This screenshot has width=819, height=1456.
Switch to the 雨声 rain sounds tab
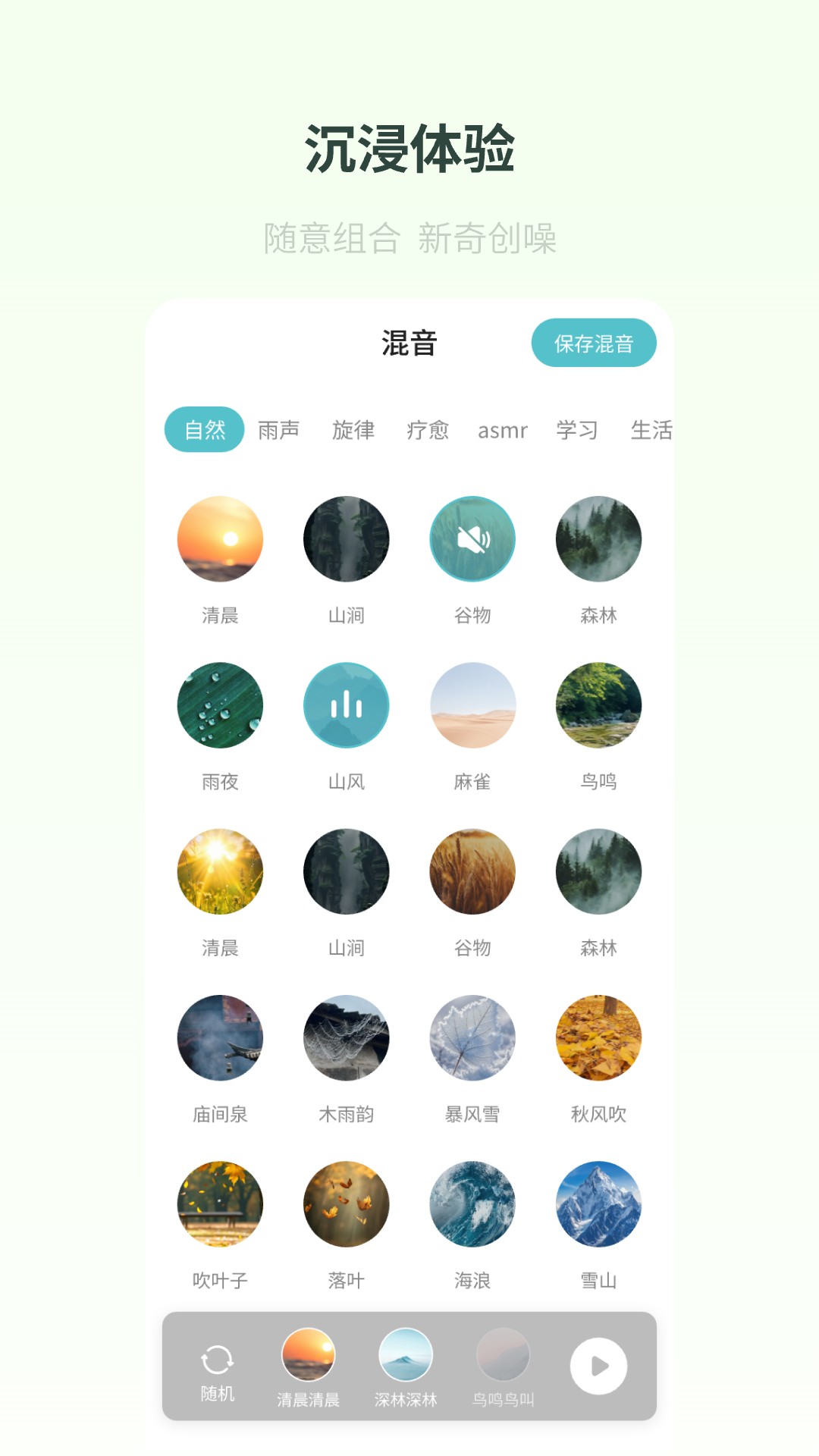279,431
